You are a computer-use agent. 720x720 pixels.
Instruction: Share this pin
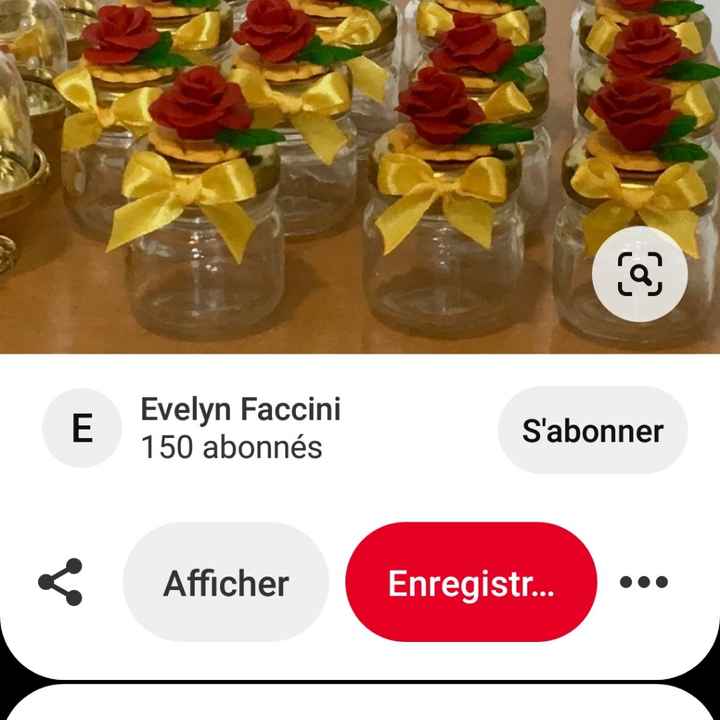click(x=61, y=582)
